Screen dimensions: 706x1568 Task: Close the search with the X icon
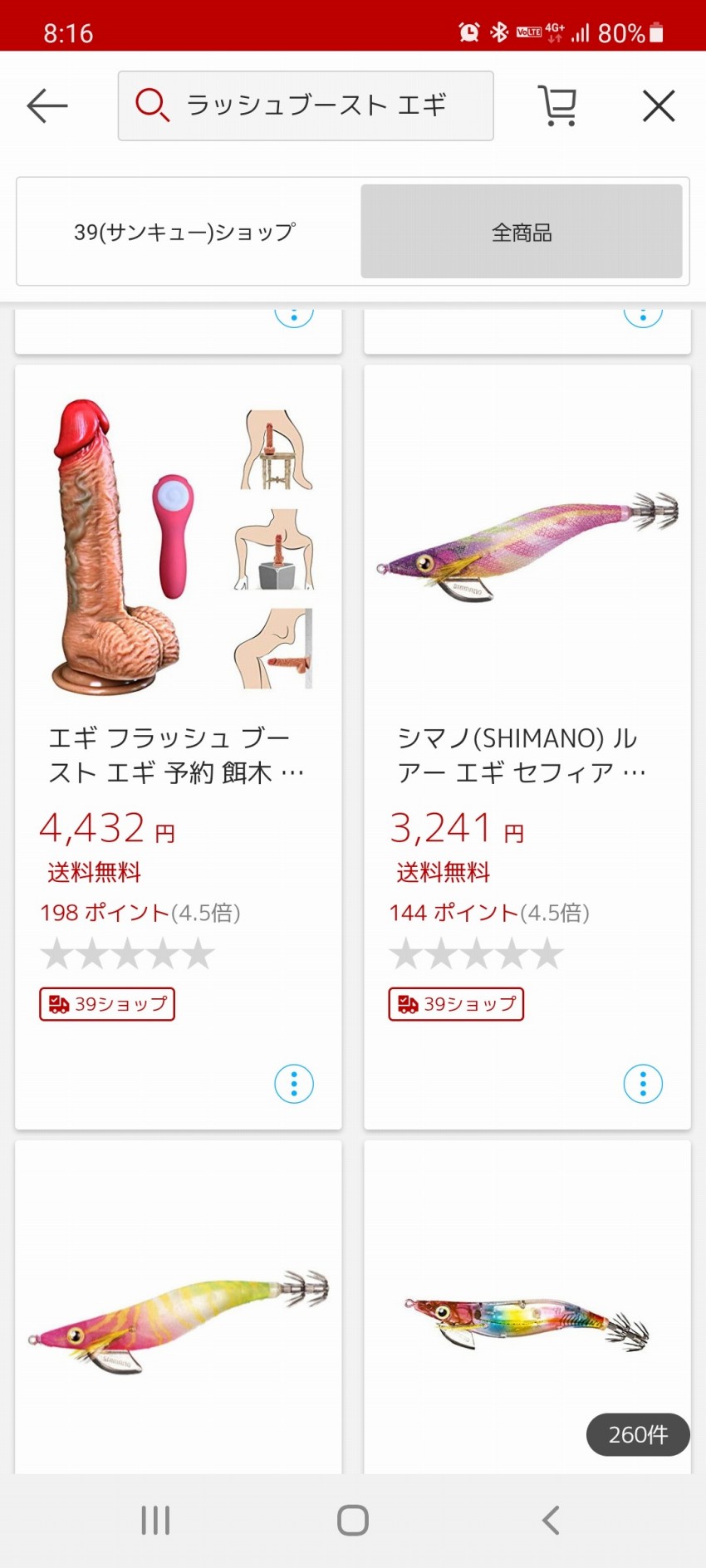coord(659,106)
